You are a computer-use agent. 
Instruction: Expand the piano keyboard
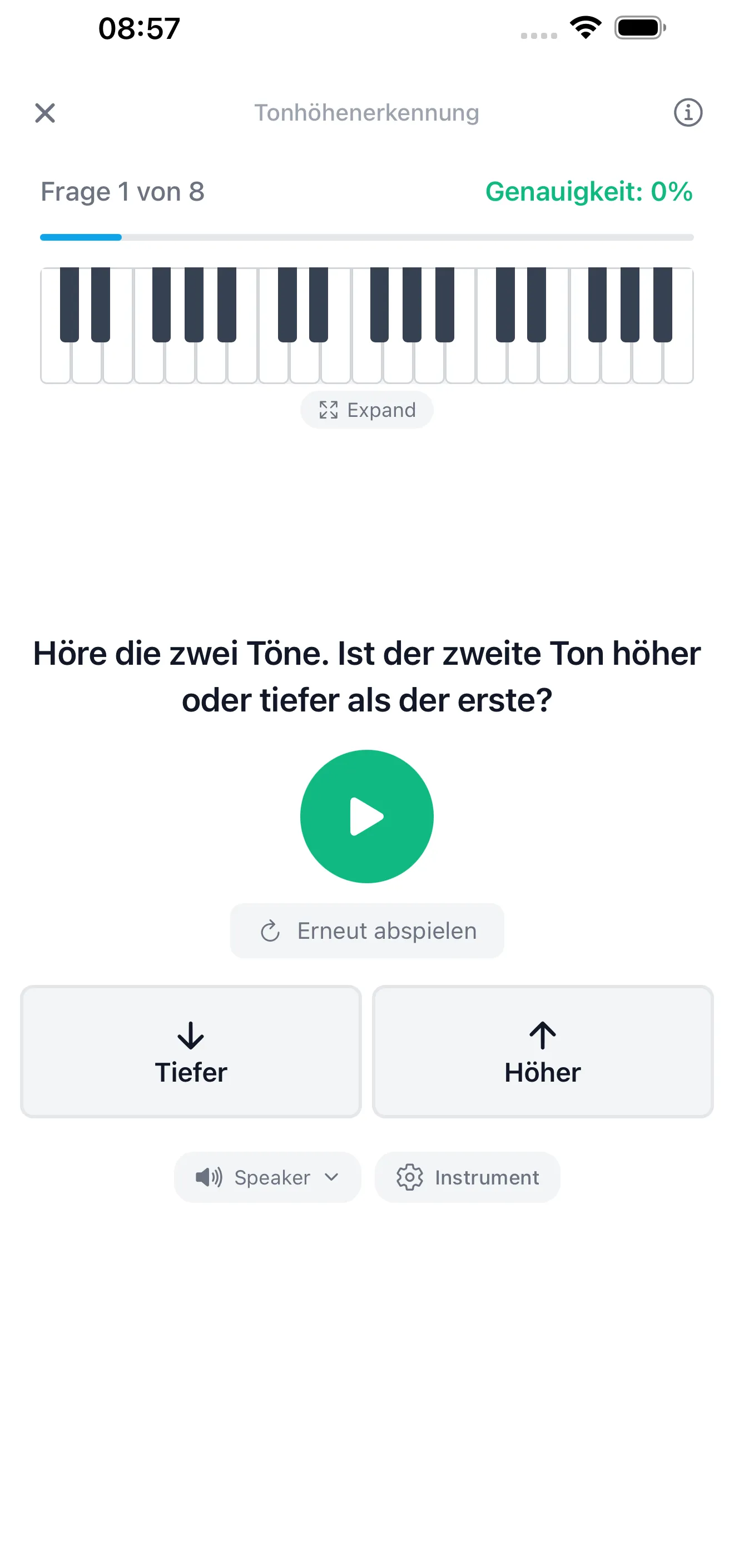pyautogui.click(x=366, y=410)
